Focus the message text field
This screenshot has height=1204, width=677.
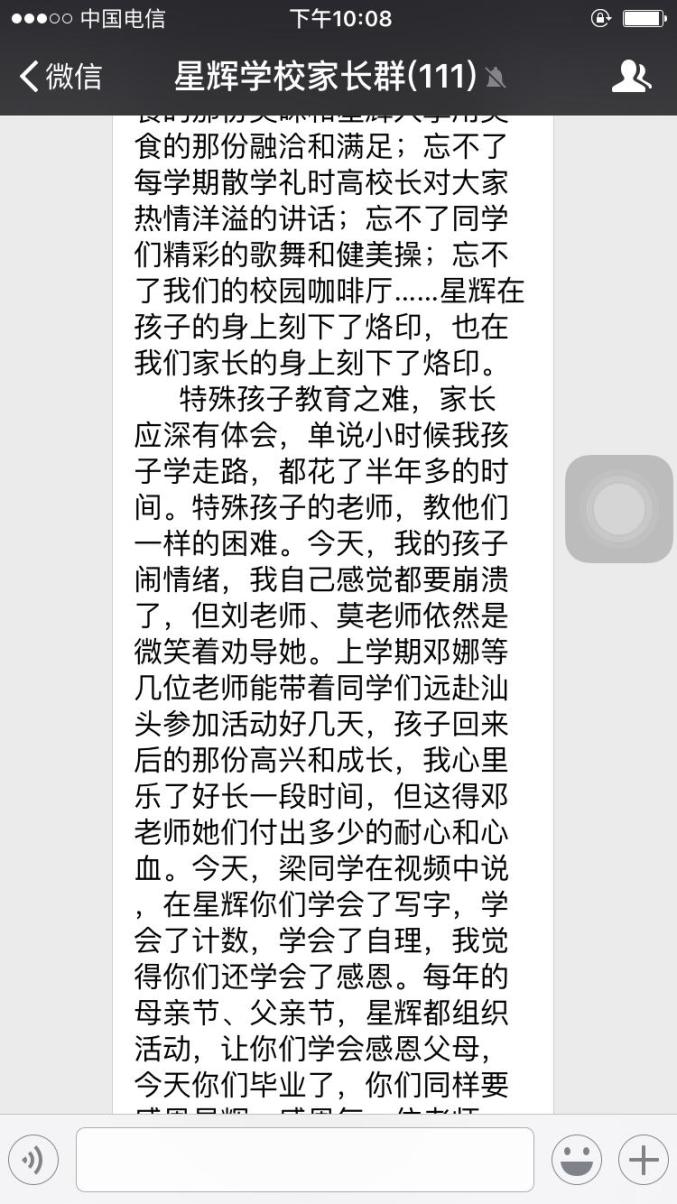click(x=305, y=1160)
